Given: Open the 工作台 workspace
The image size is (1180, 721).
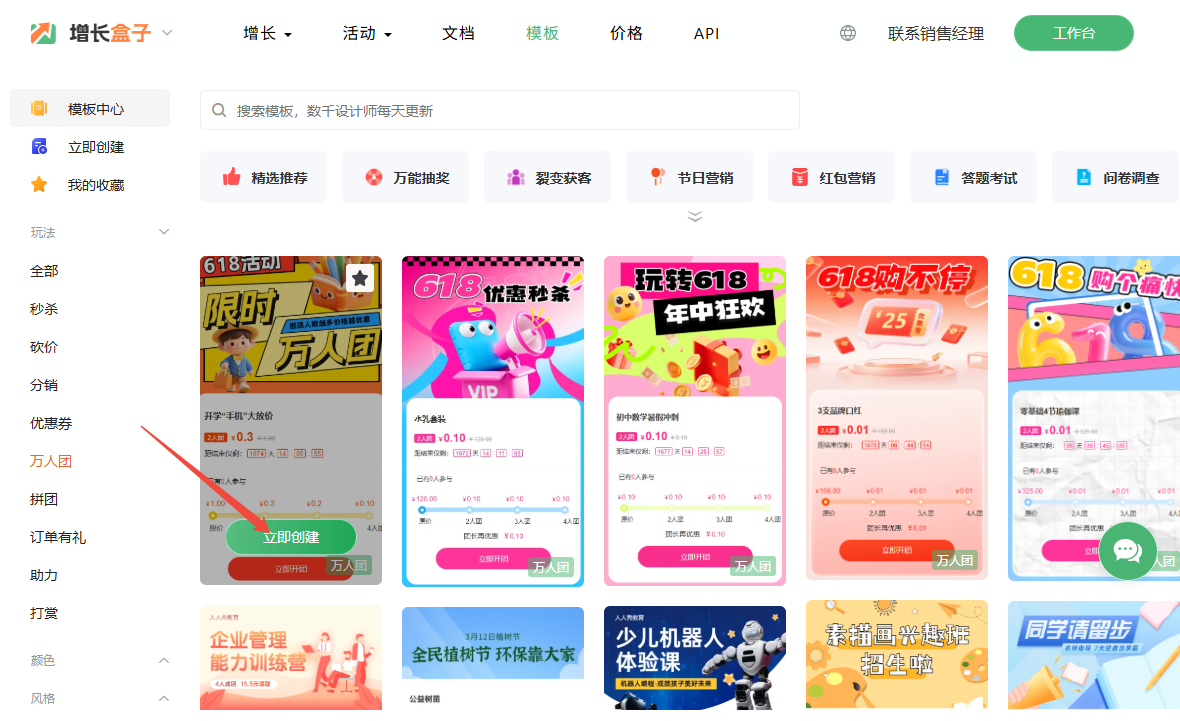Looking at the screenshot, I should tap(1073, 33).
